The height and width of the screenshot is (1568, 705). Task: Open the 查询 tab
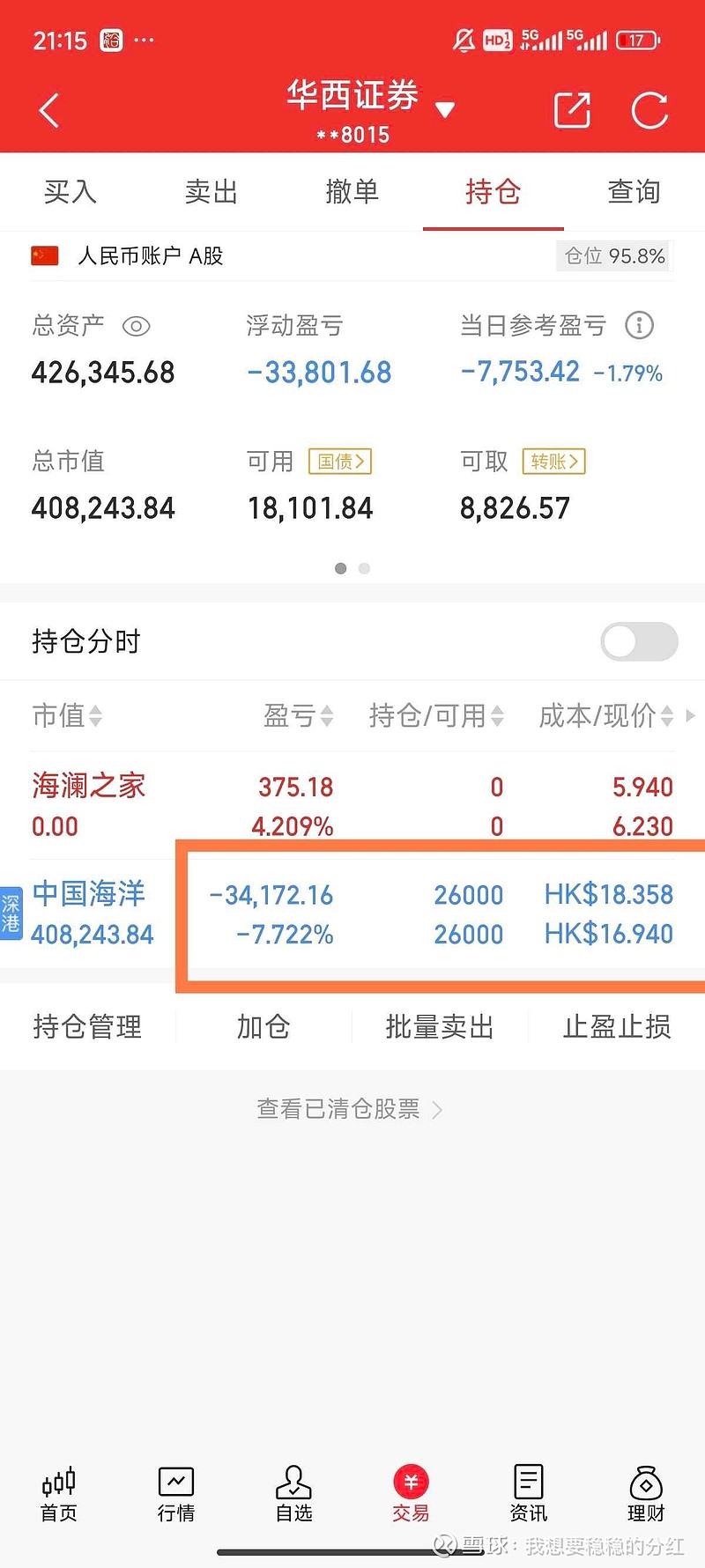pyautogui.click(x=634, y=191)
